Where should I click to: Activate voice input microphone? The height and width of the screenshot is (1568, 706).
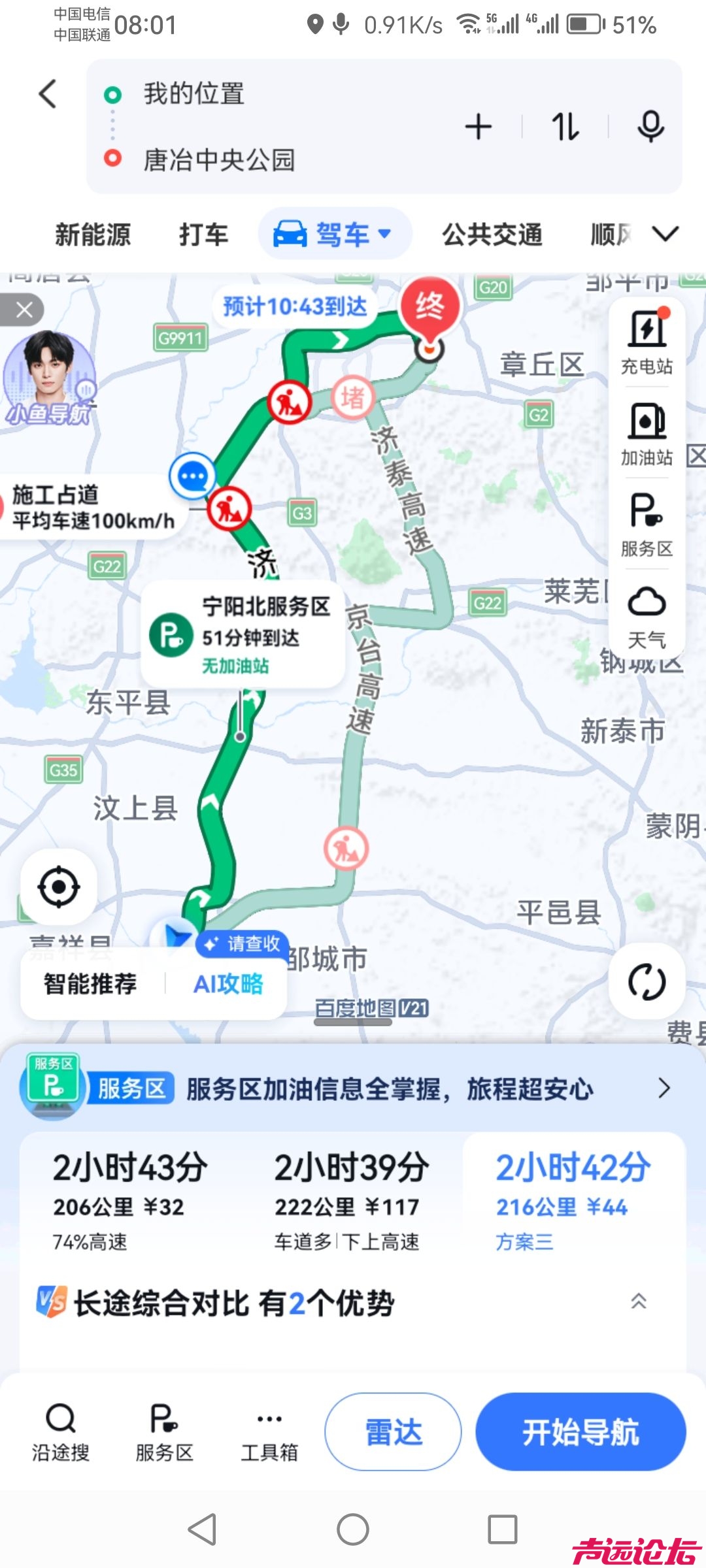pos(650,127)
